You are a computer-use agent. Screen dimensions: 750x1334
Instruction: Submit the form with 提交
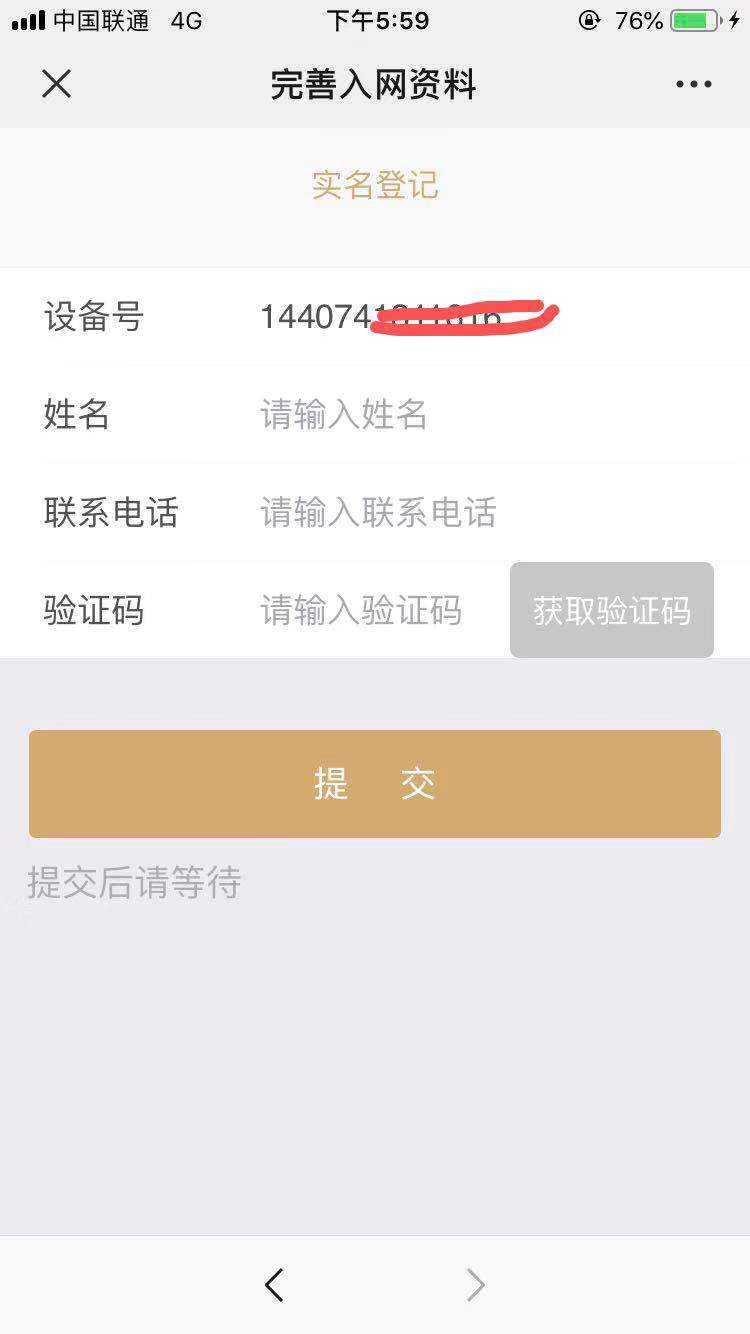pyautogui.click(x=375, y=784)
